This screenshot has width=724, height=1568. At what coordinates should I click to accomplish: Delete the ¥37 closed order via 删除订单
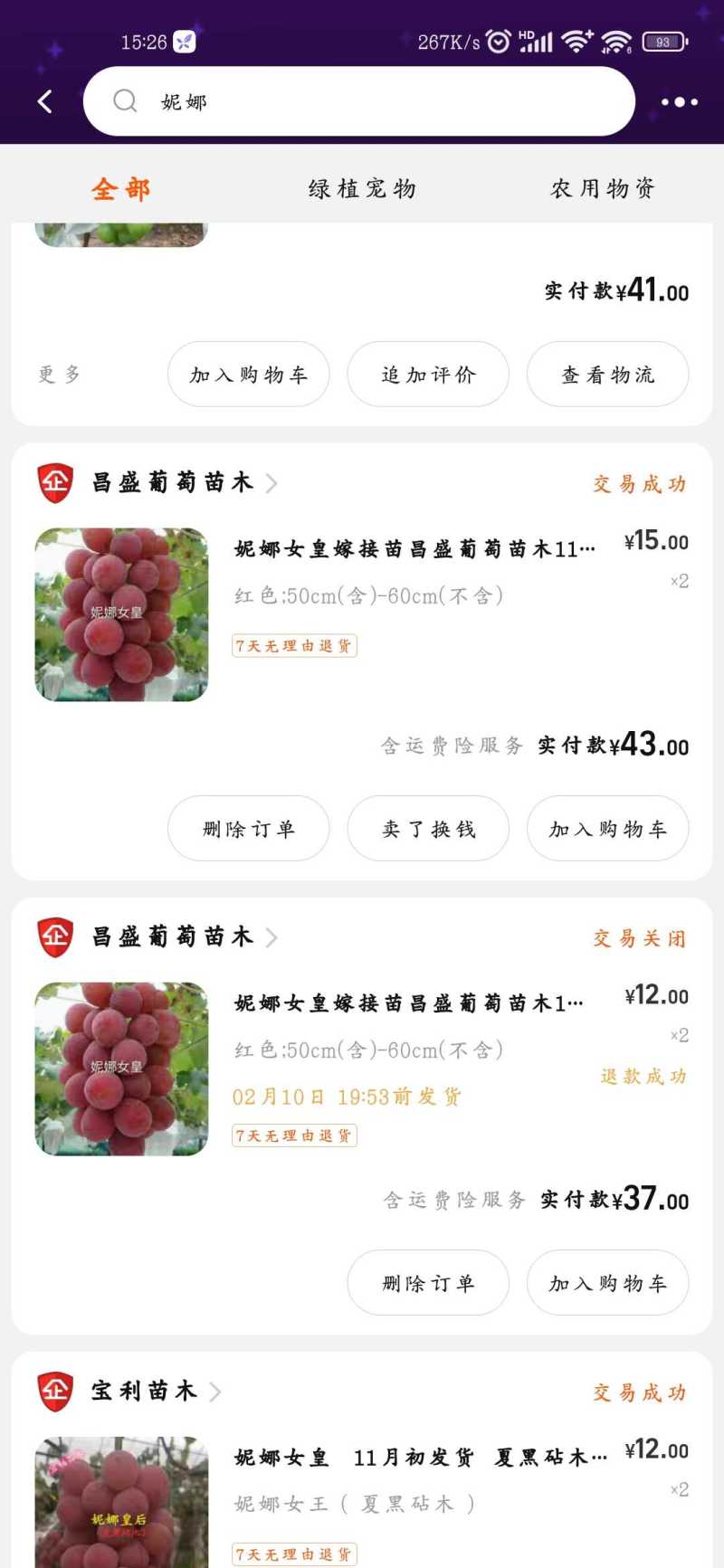point(428,1283)
